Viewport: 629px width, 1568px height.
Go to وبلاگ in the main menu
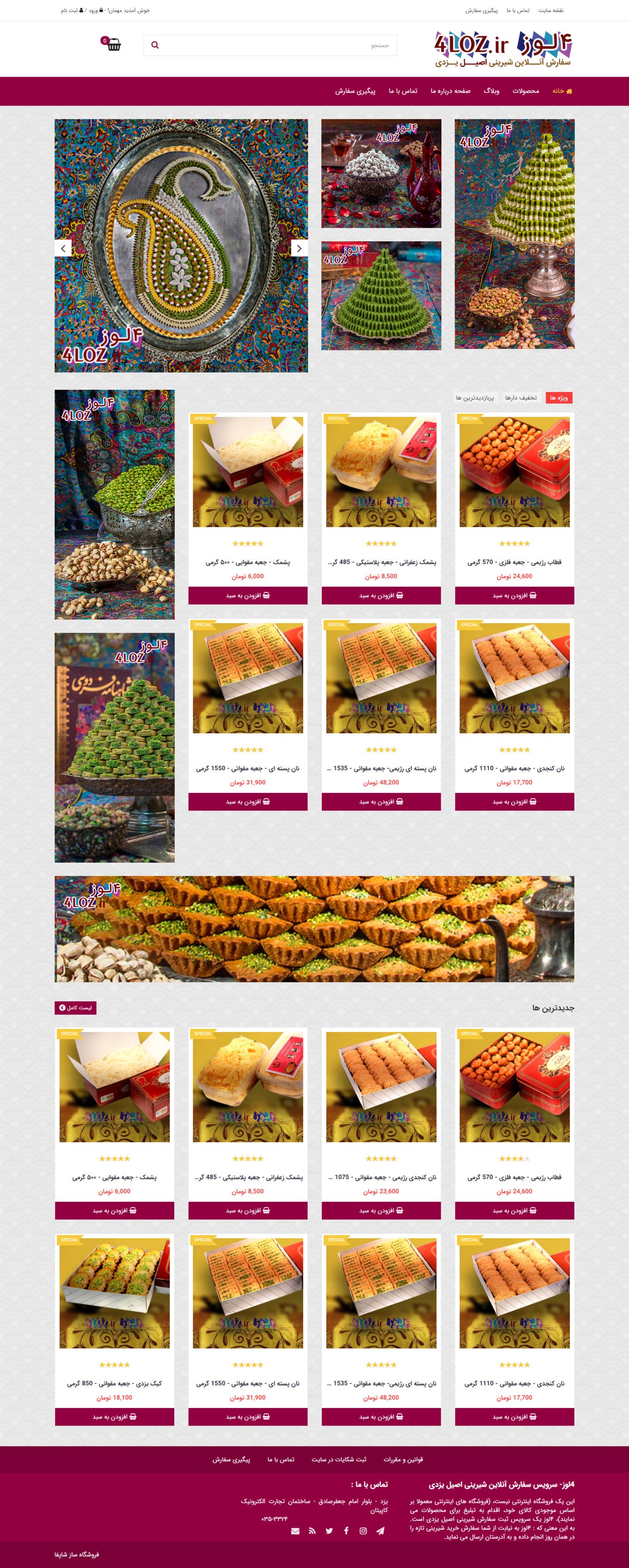pos(491,91)
